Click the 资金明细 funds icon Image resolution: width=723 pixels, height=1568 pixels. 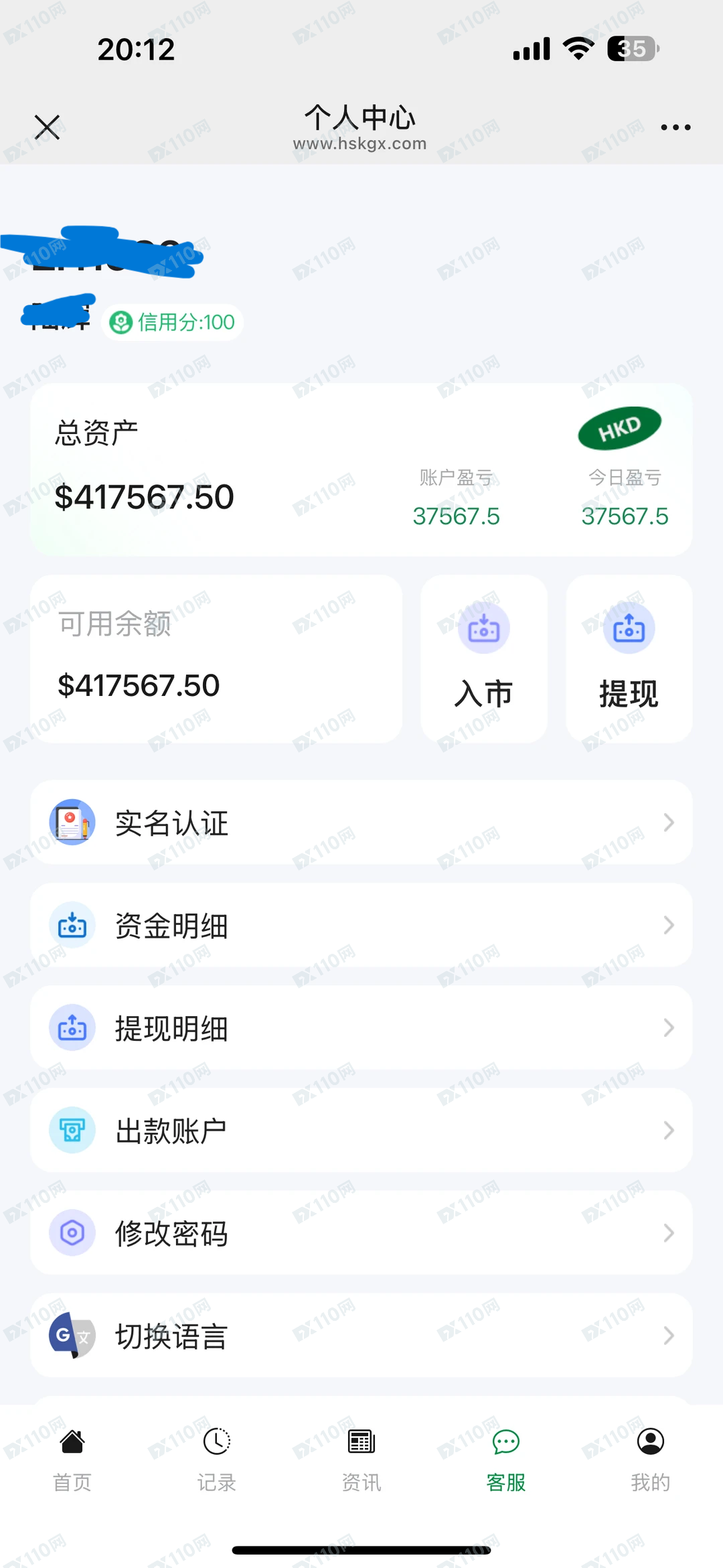(72, 925)
